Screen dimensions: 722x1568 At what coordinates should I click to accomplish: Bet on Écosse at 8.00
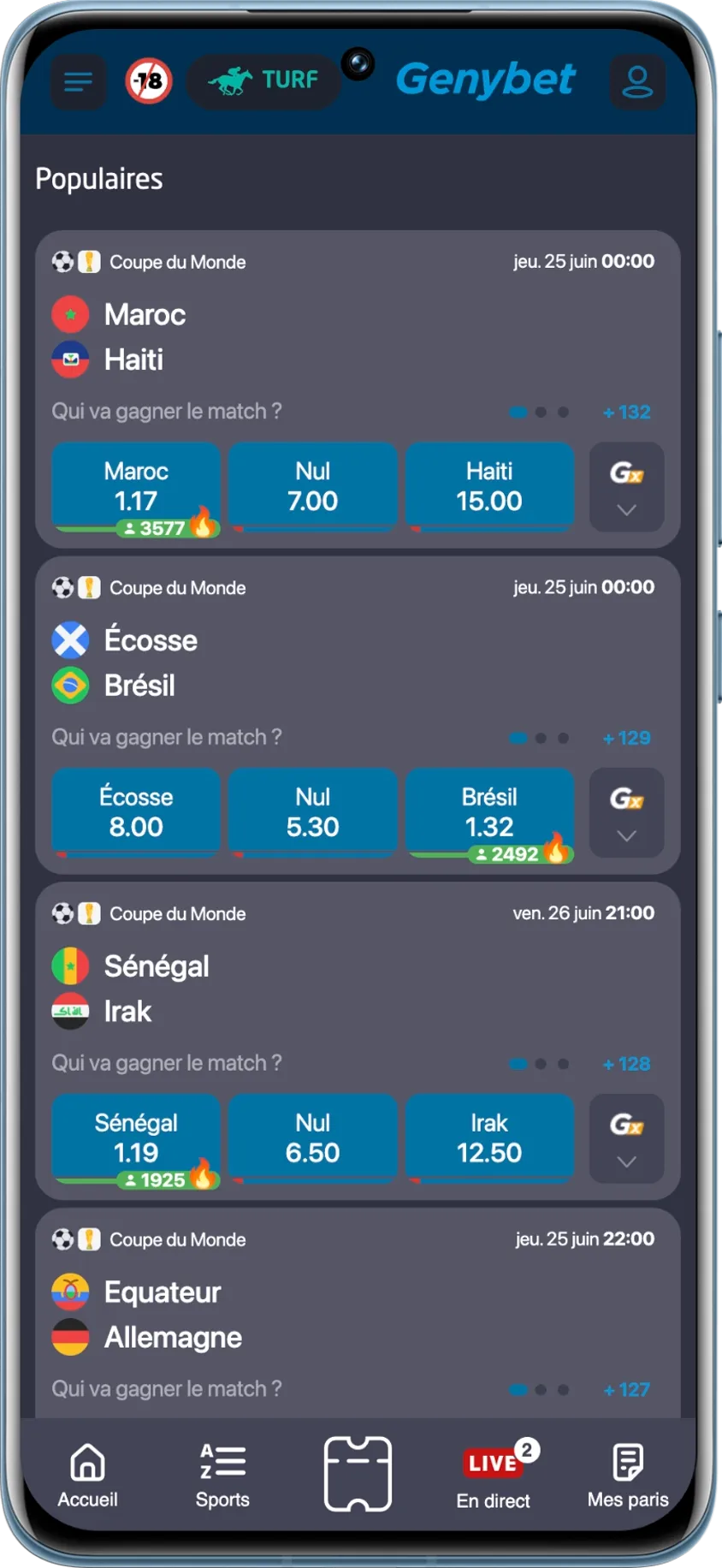point(136,813)
